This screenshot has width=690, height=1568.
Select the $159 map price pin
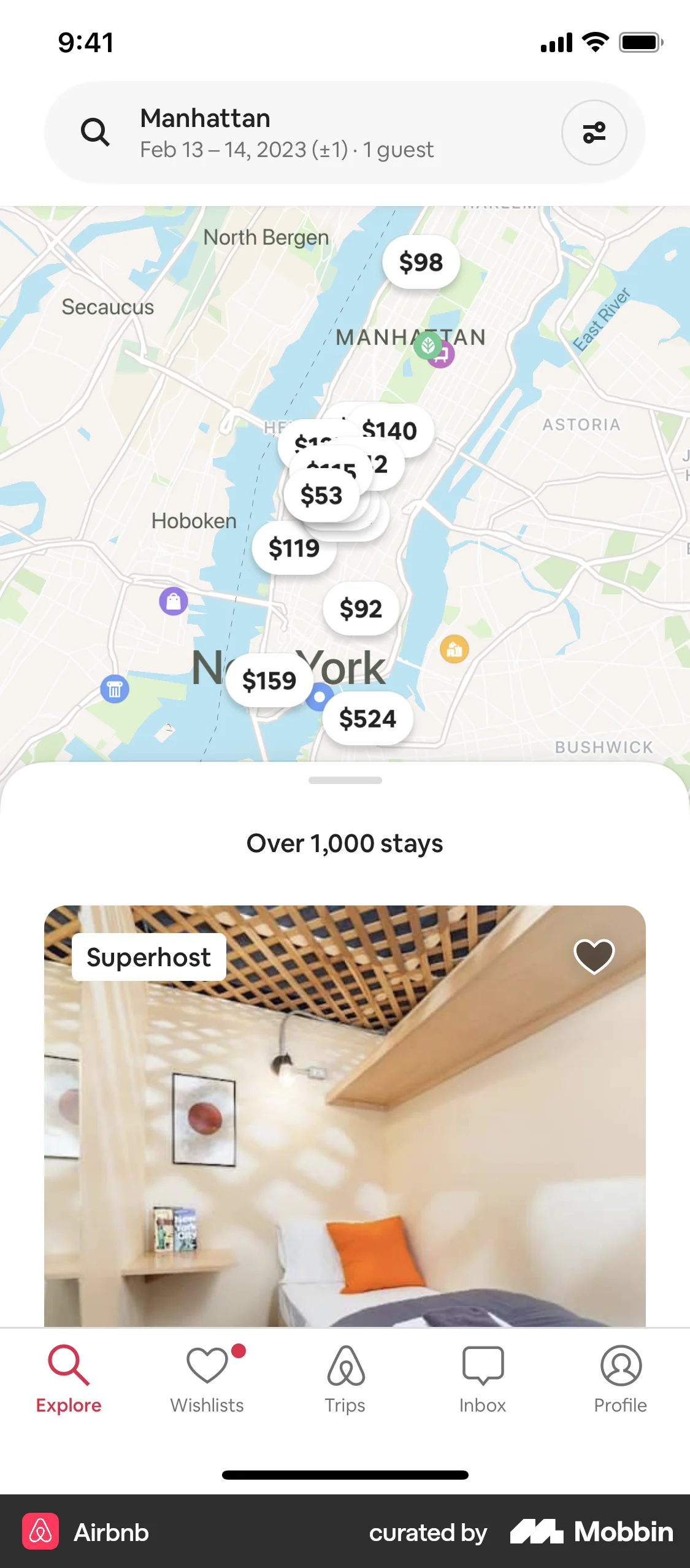tap(269, 678)
